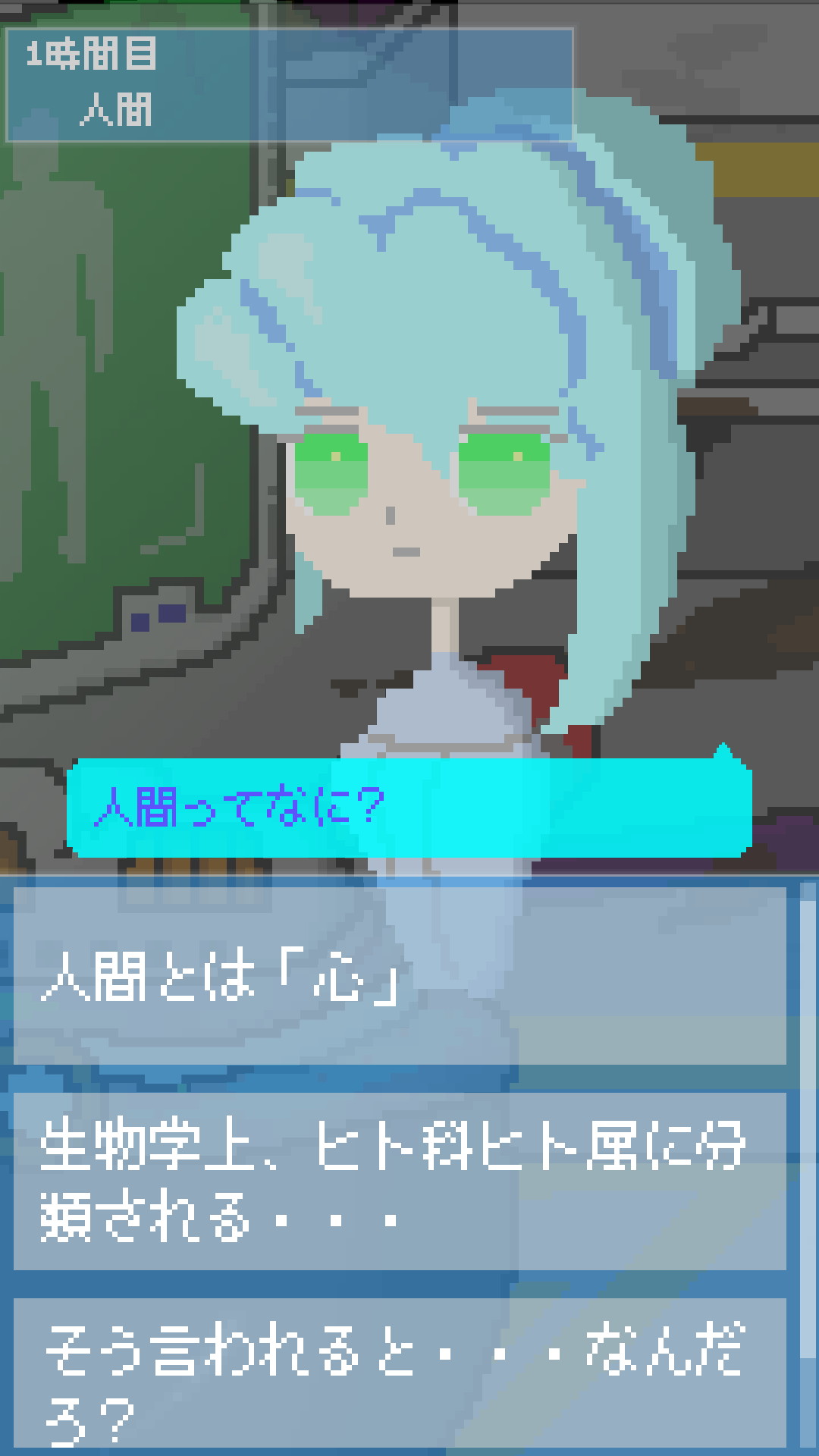Pick the reply そう言われると・・・なんだろ？
Screen dimensions: 819x1456
point(400,1374)
